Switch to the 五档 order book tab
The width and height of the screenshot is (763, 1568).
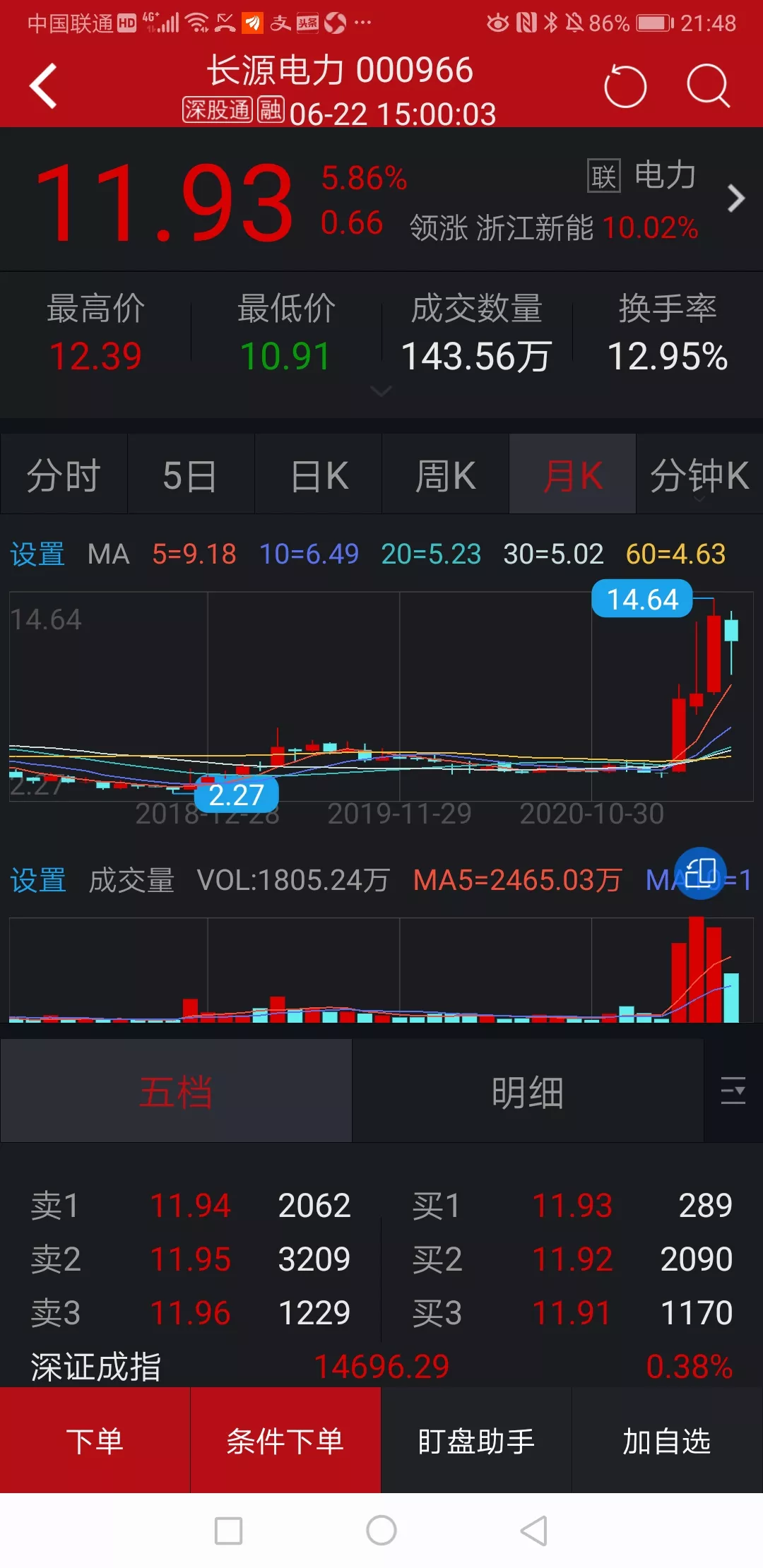176,1092
